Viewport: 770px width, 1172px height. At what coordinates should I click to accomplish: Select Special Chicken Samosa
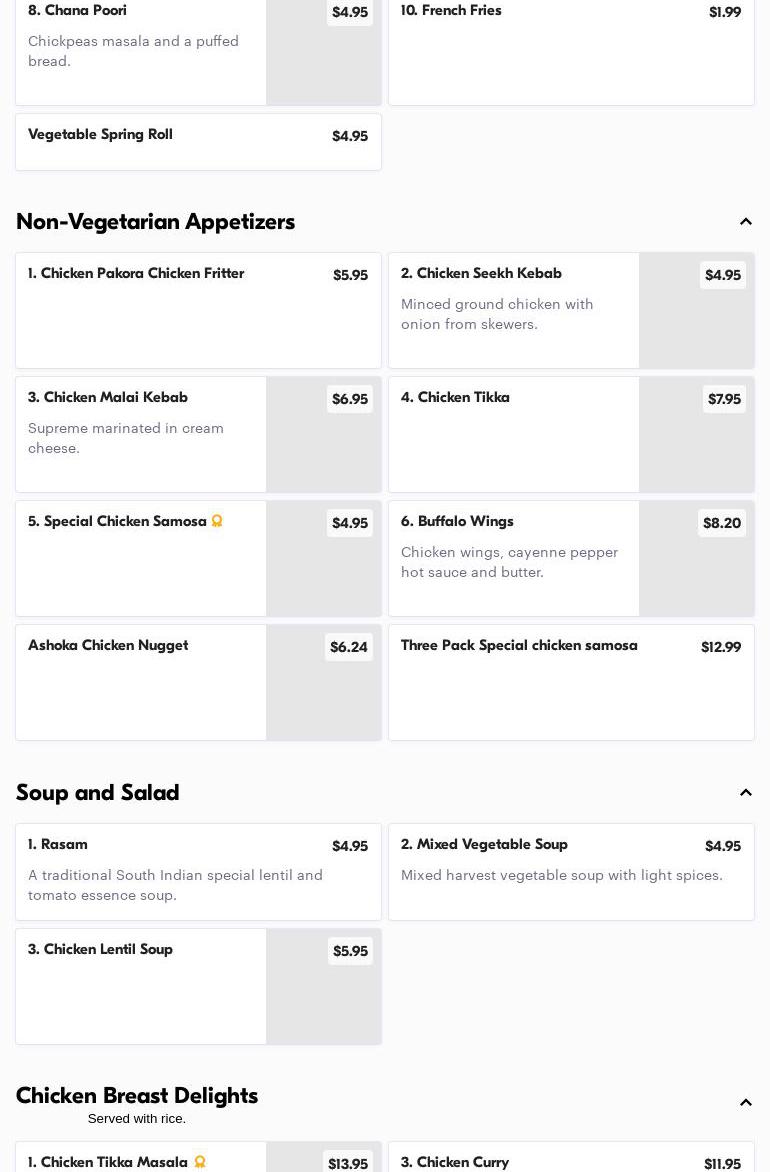[x=140, y=558]
